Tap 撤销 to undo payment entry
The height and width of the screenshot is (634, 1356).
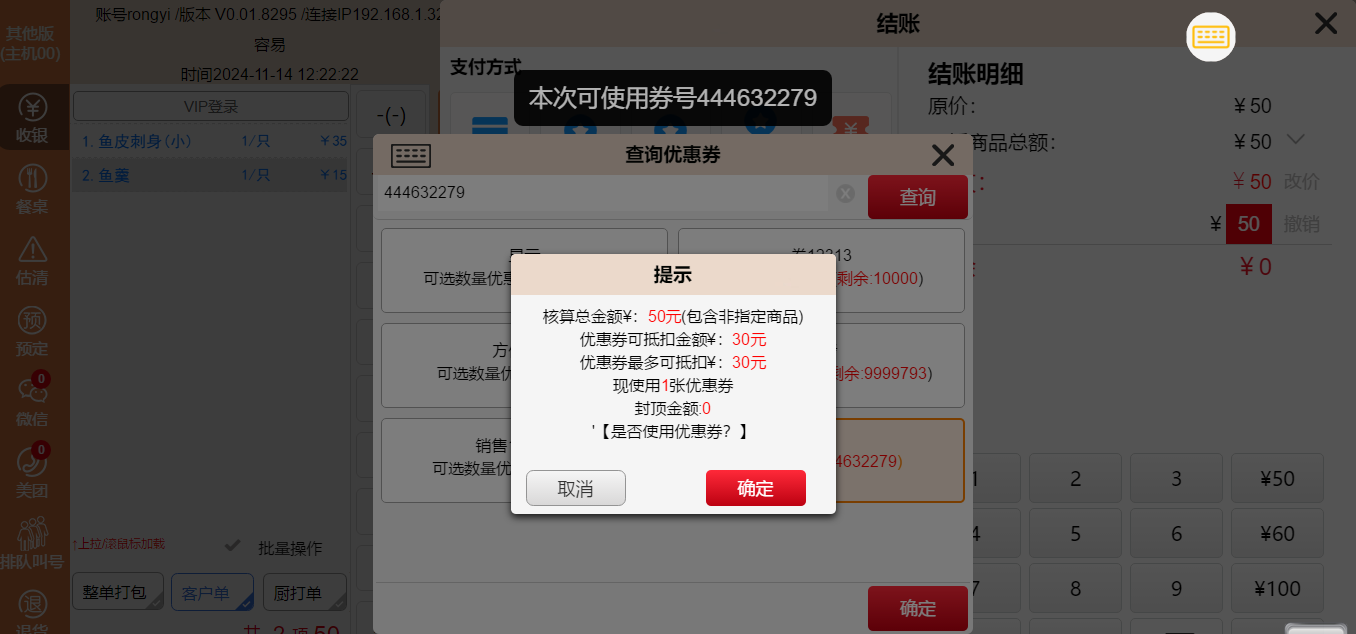[1301, 224]
